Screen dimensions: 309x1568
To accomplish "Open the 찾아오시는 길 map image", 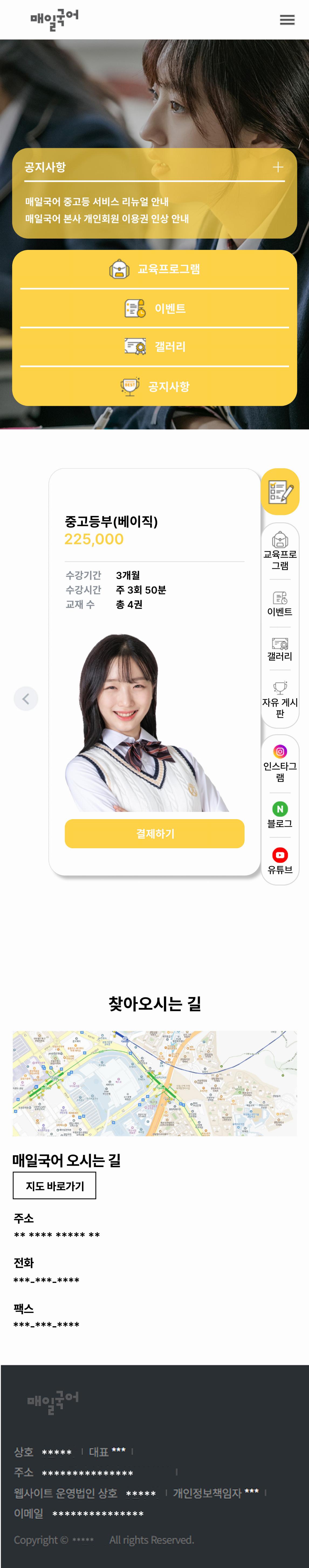I will click(154, 1084).
